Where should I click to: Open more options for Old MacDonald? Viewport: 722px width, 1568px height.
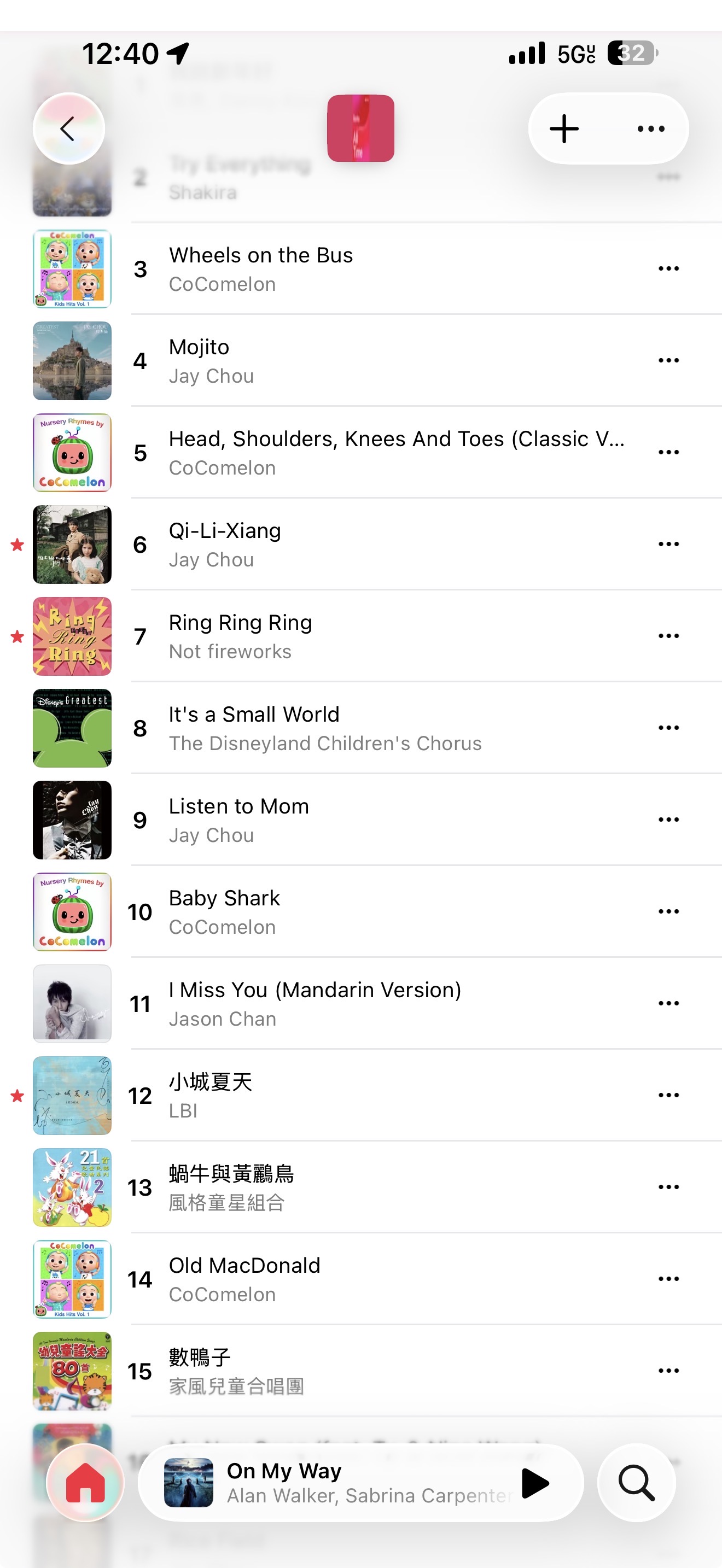click(668, 1279)
